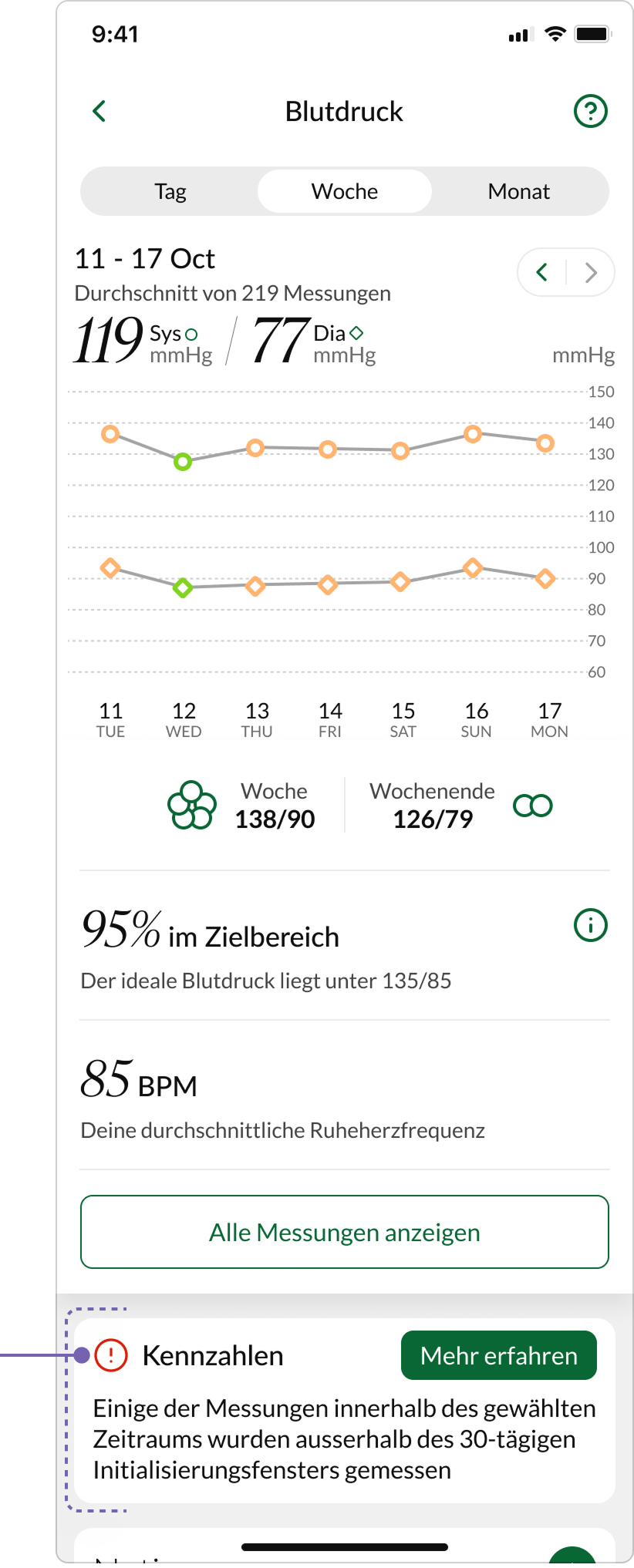
Task: Select the systolic point for 16 SUN
Action: (x=473, y=434)
